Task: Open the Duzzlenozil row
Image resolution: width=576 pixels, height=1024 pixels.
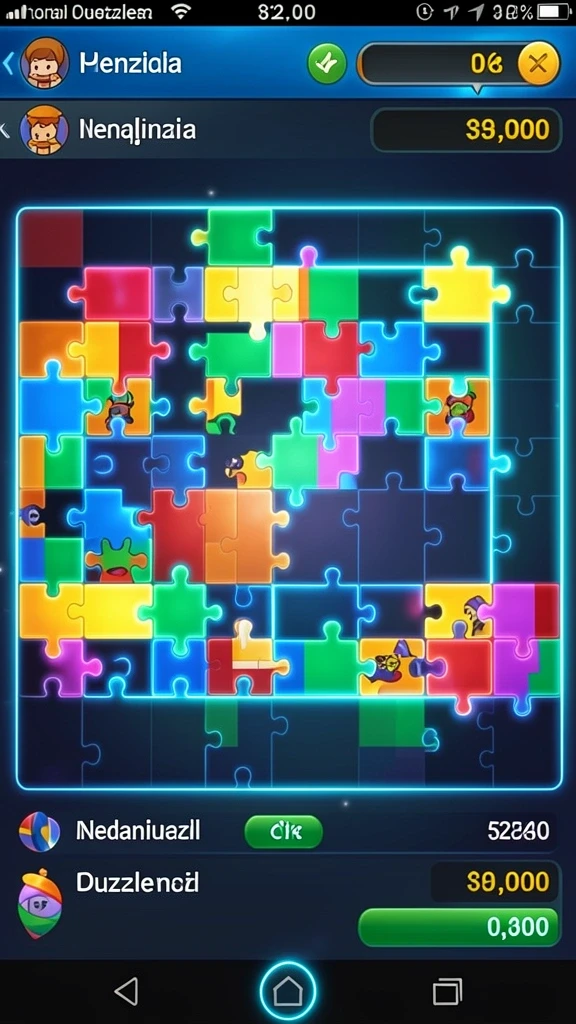Action: point(288,903)
